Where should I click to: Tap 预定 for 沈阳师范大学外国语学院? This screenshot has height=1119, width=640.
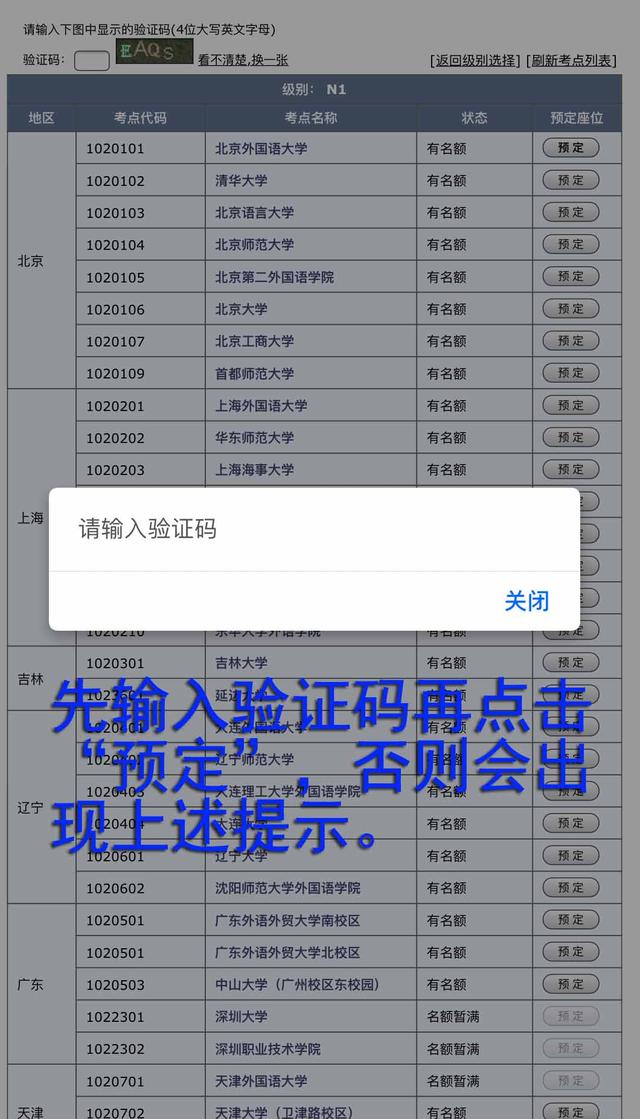pos(570,887)
